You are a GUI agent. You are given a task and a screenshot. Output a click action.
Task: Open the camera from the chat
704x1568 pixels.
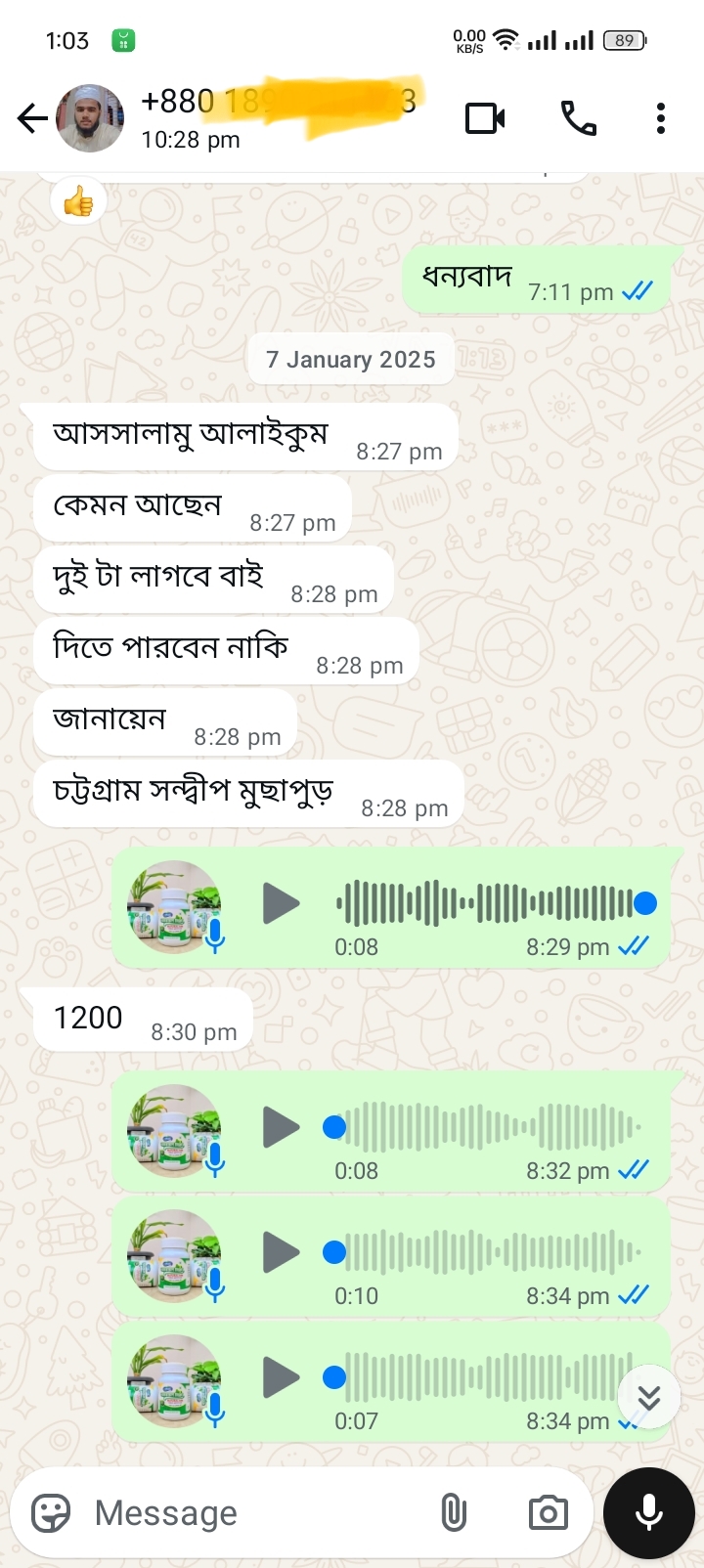(x=548, y=1513)
